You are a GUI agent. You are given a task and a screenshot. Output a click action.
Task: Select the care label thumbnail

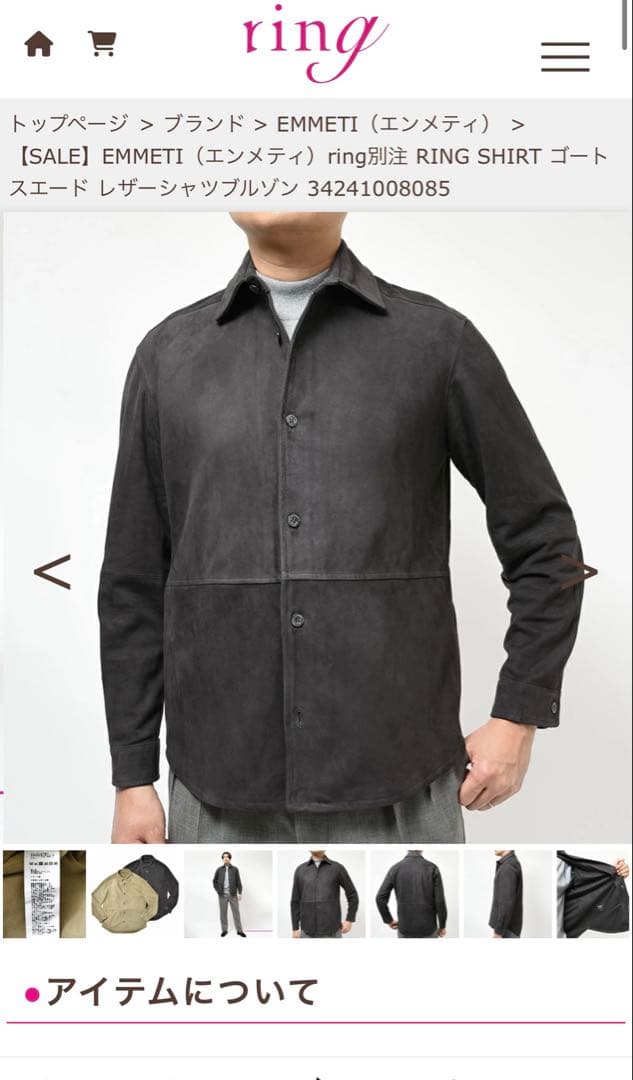[43, 894]
